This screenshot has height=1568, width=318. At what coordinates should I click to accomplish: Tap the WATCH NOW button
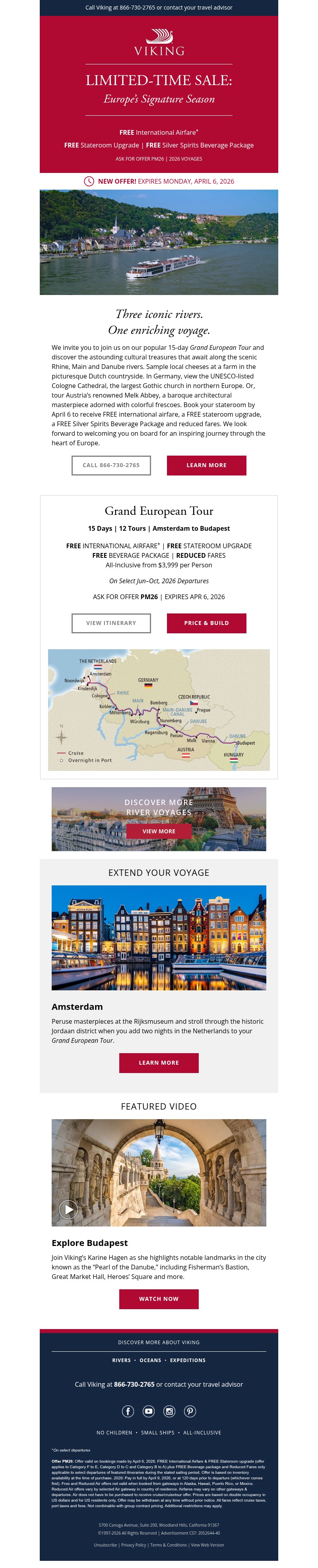click(x=159, y=1298)
